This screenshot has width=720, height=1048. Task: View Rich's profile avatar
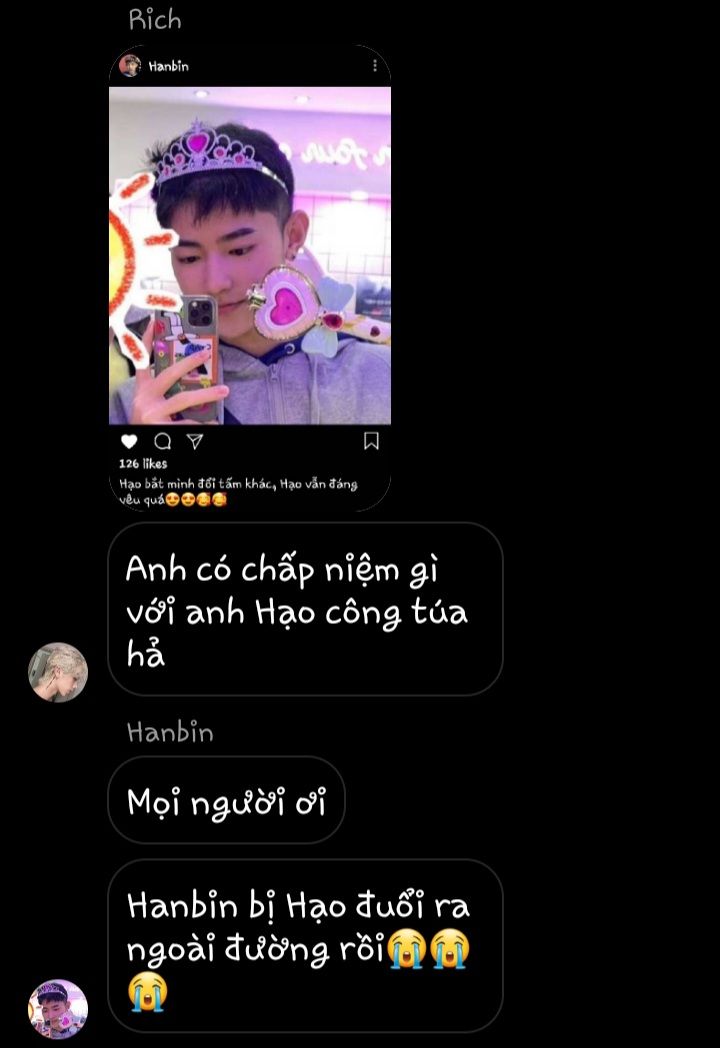(58, 672)
